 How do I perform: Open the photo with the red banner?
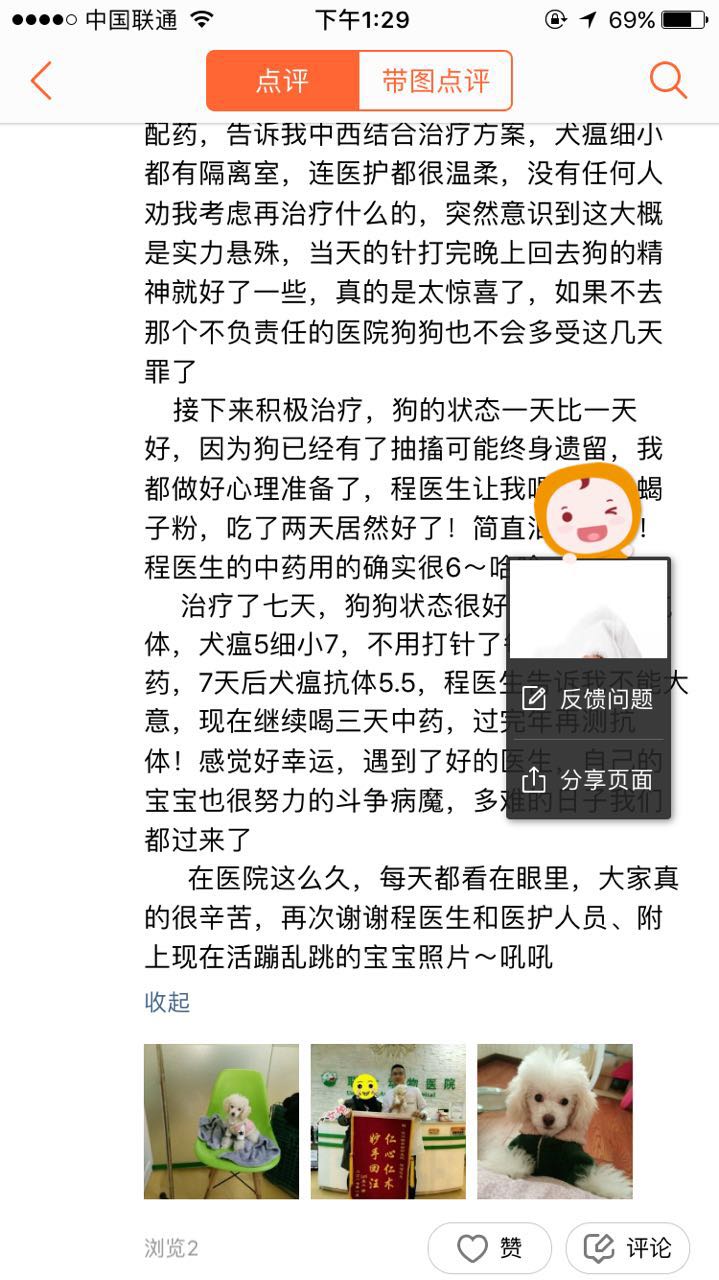[388, 1121]
